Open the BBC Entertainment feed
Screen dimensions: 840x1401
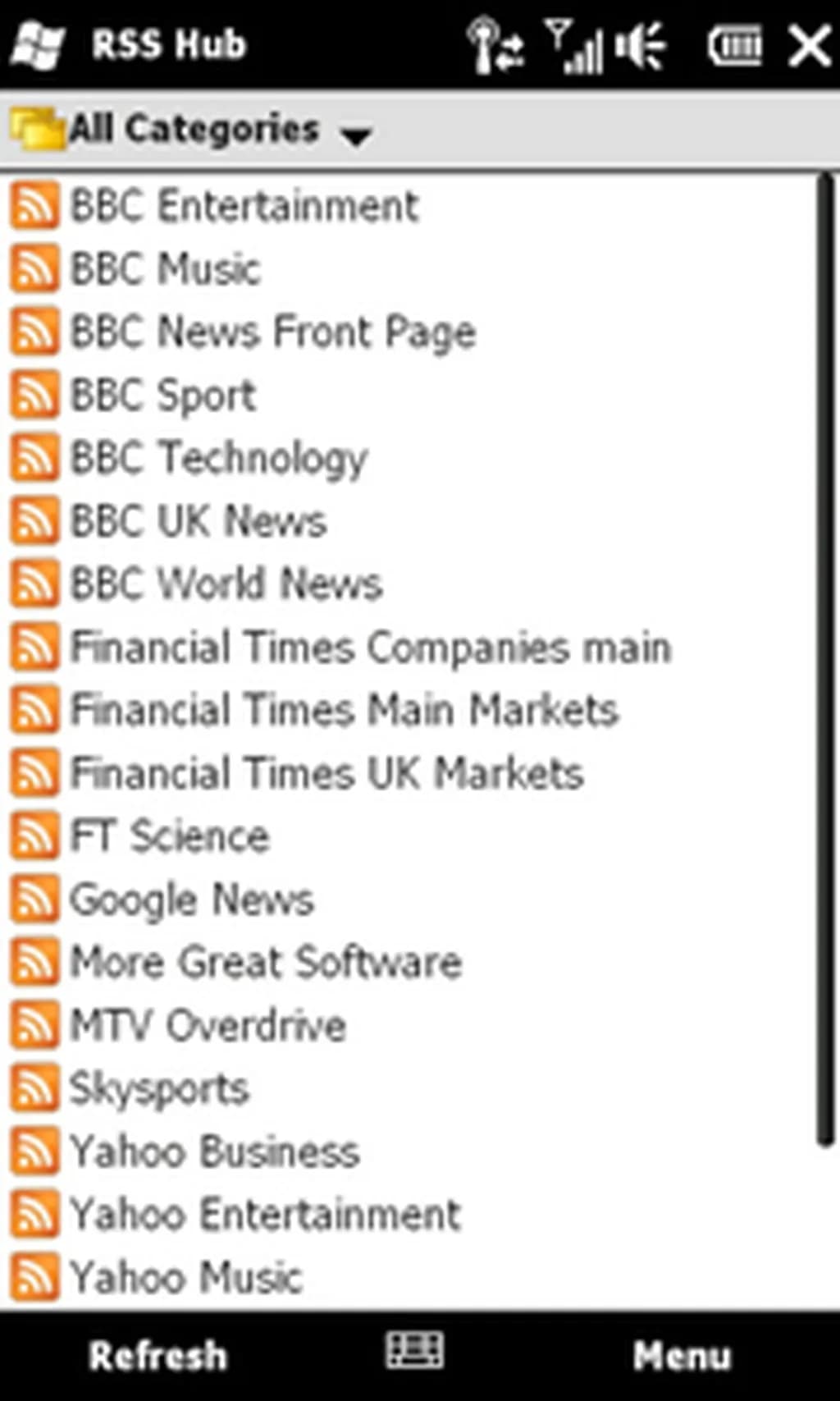[244, 206]
